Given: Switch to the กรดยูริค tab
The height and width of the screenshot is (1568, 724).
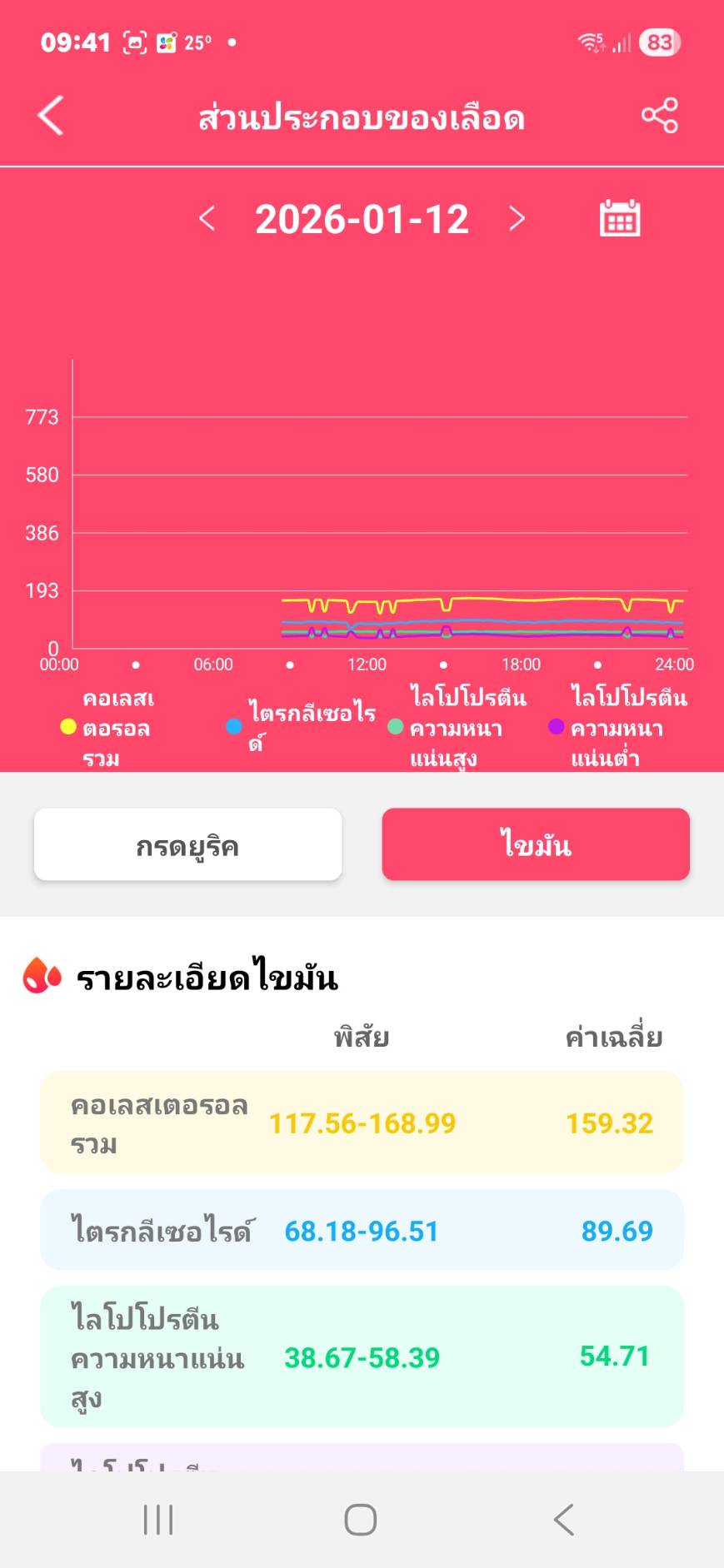Looking at the screenshot, I should pos(187,844).
